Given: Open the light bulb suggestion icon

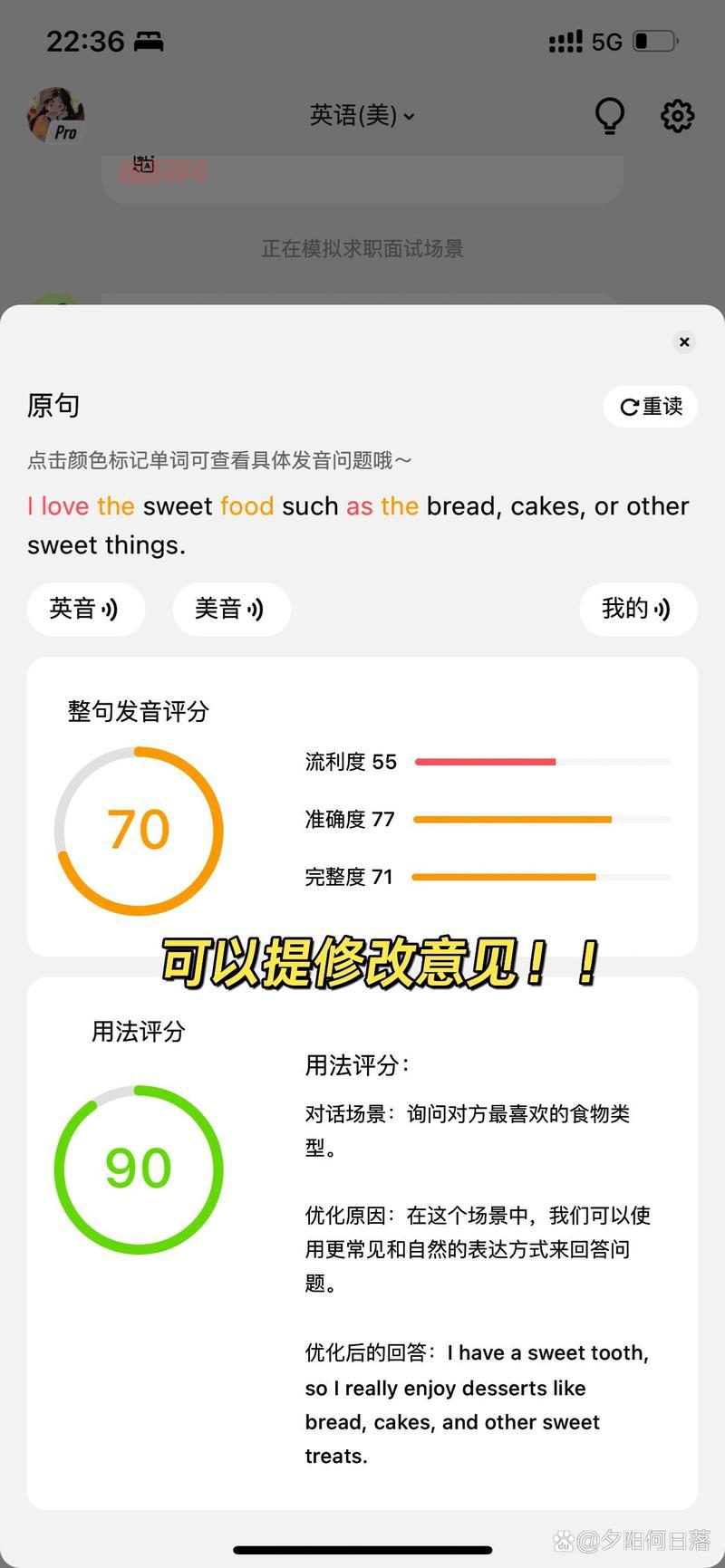Looking at the screenshot, I should 610,116.
